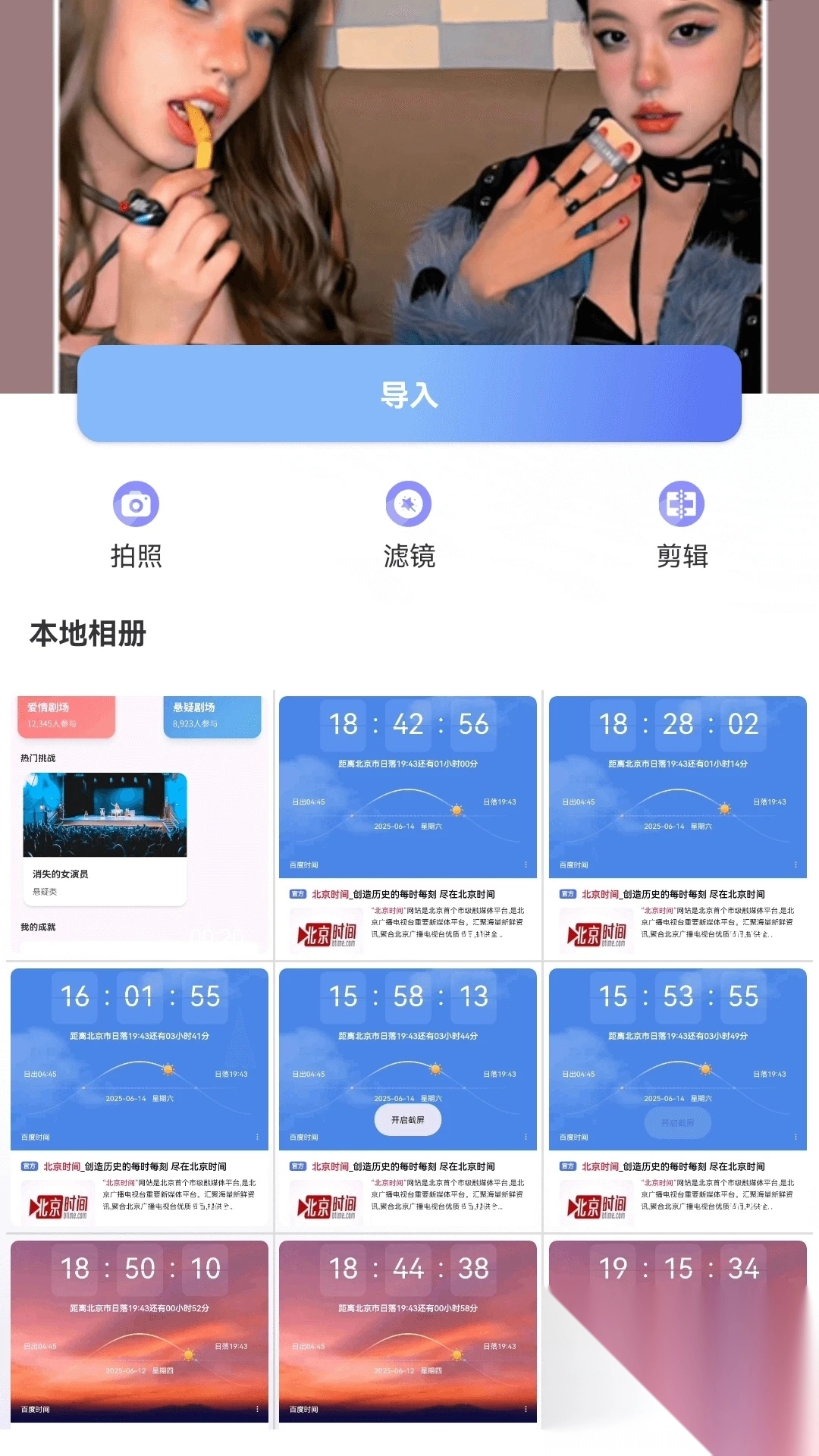Viewport: 819px width, 1456px height.
Task: Tap the 导入 import button
Action: [x=409, y=394]
